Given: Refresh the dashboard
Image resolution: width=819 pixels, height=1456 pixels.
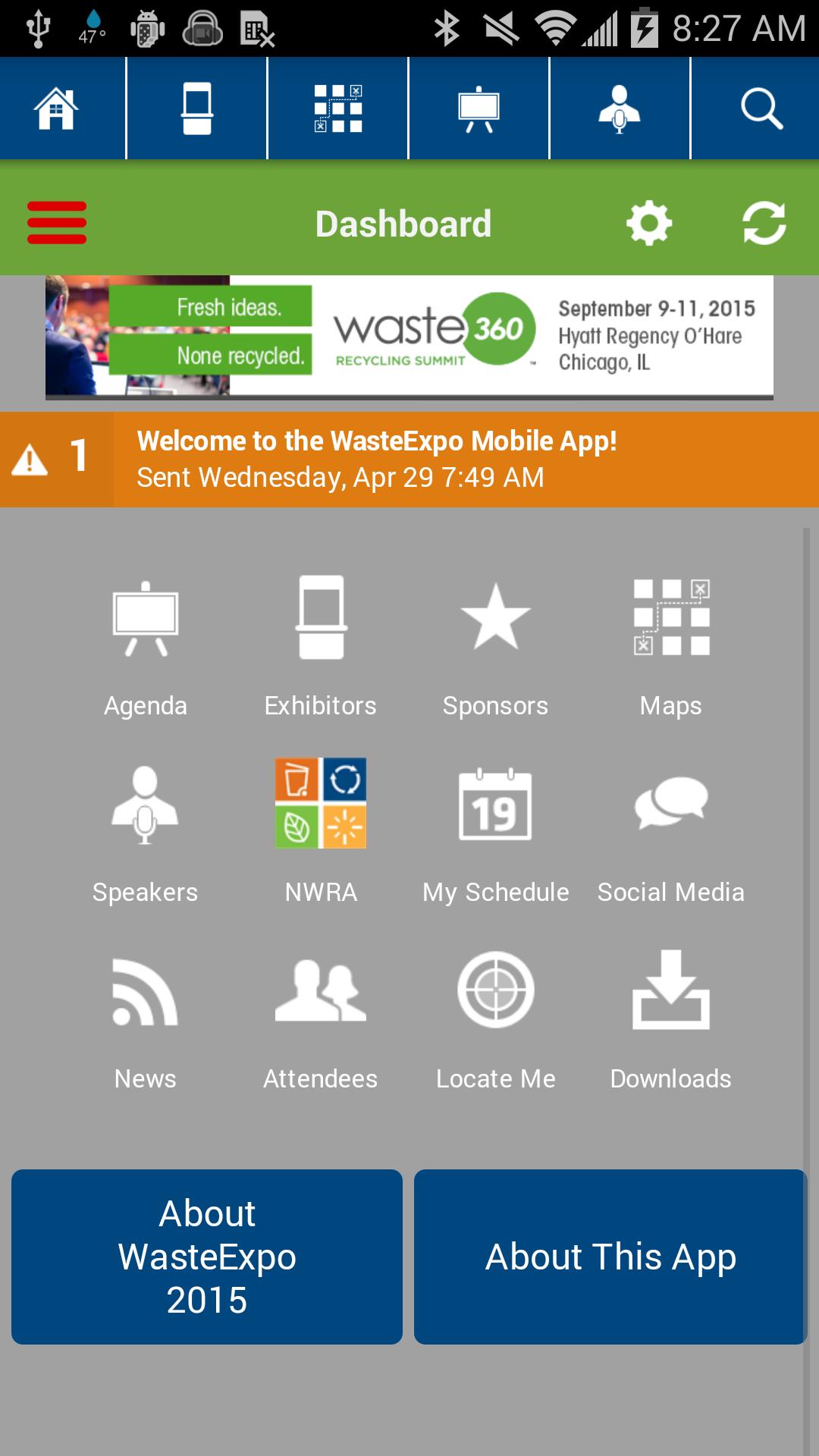Looking at the screenshot, I should (763, 223).
